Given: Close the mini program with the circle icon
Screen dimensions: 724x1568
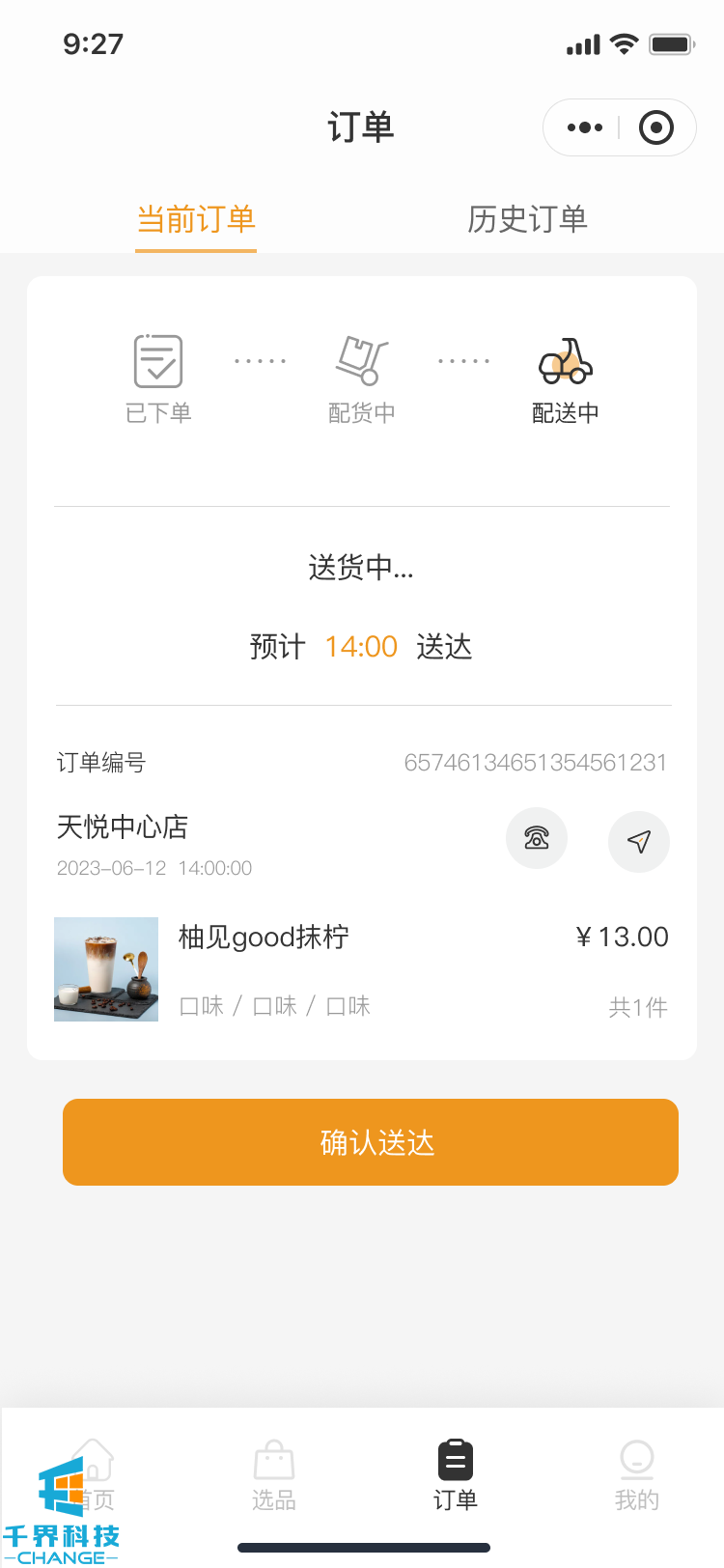Looking at the screenshot, I should (x=656, y=127).
